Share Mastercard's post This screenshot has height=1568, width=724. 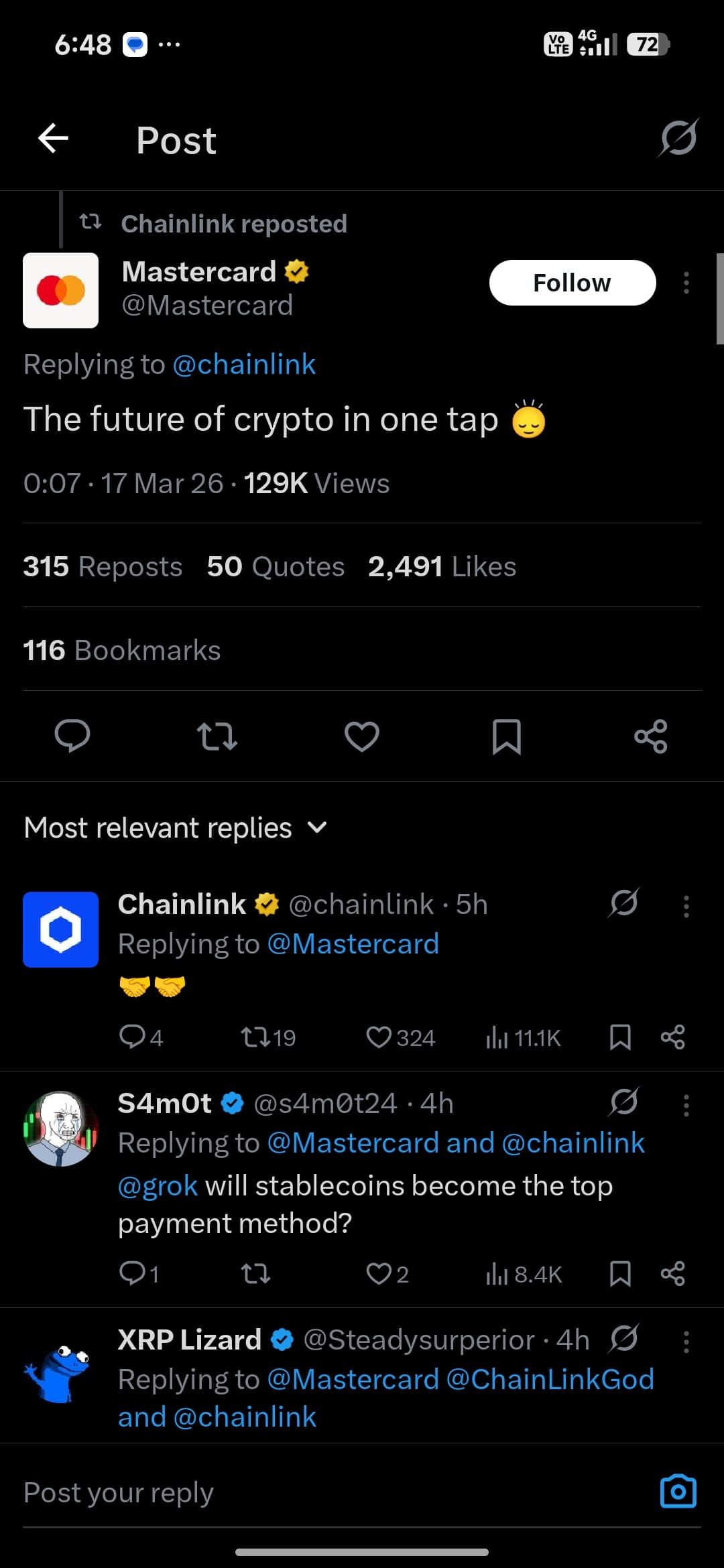[651, 736]
